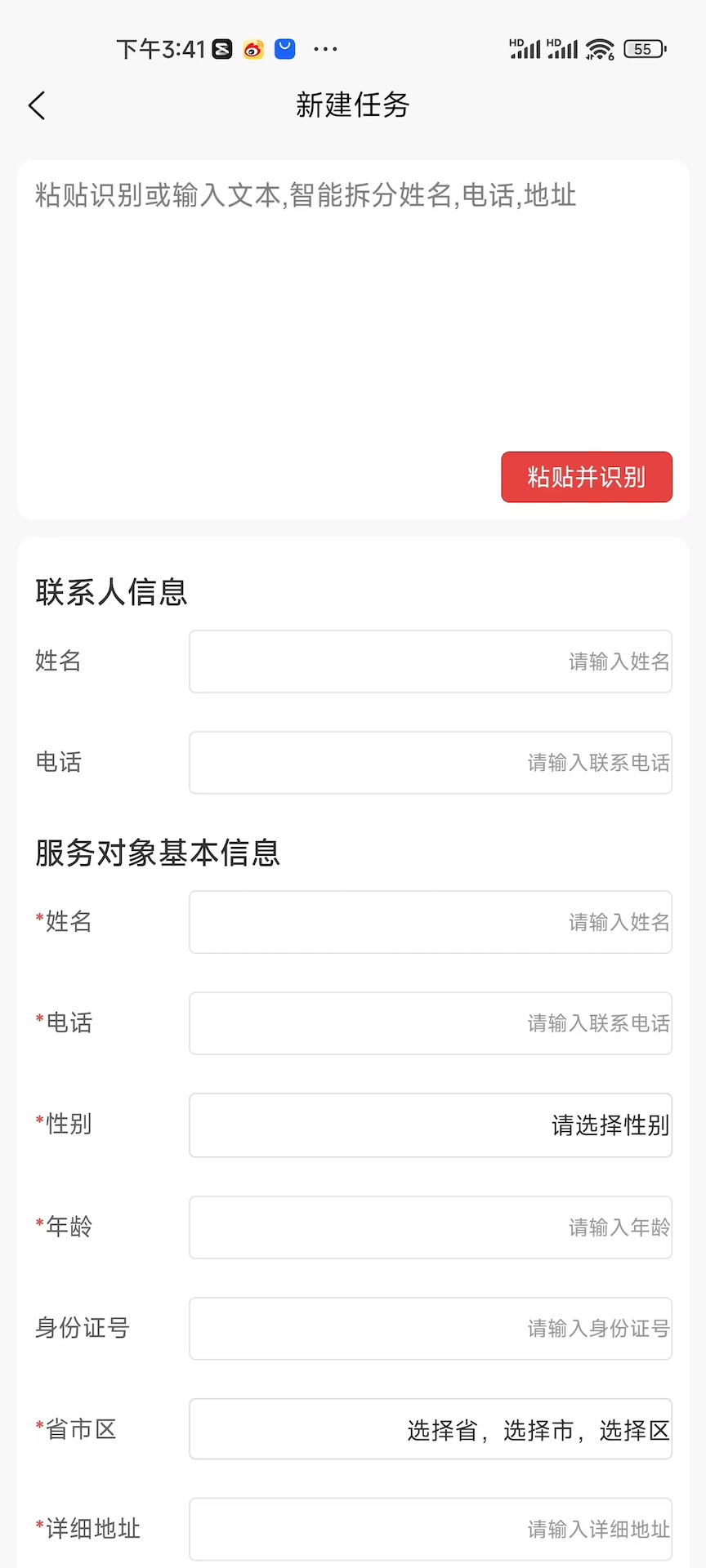Select the 联系人信息 姓名 input field

[431, 661]
